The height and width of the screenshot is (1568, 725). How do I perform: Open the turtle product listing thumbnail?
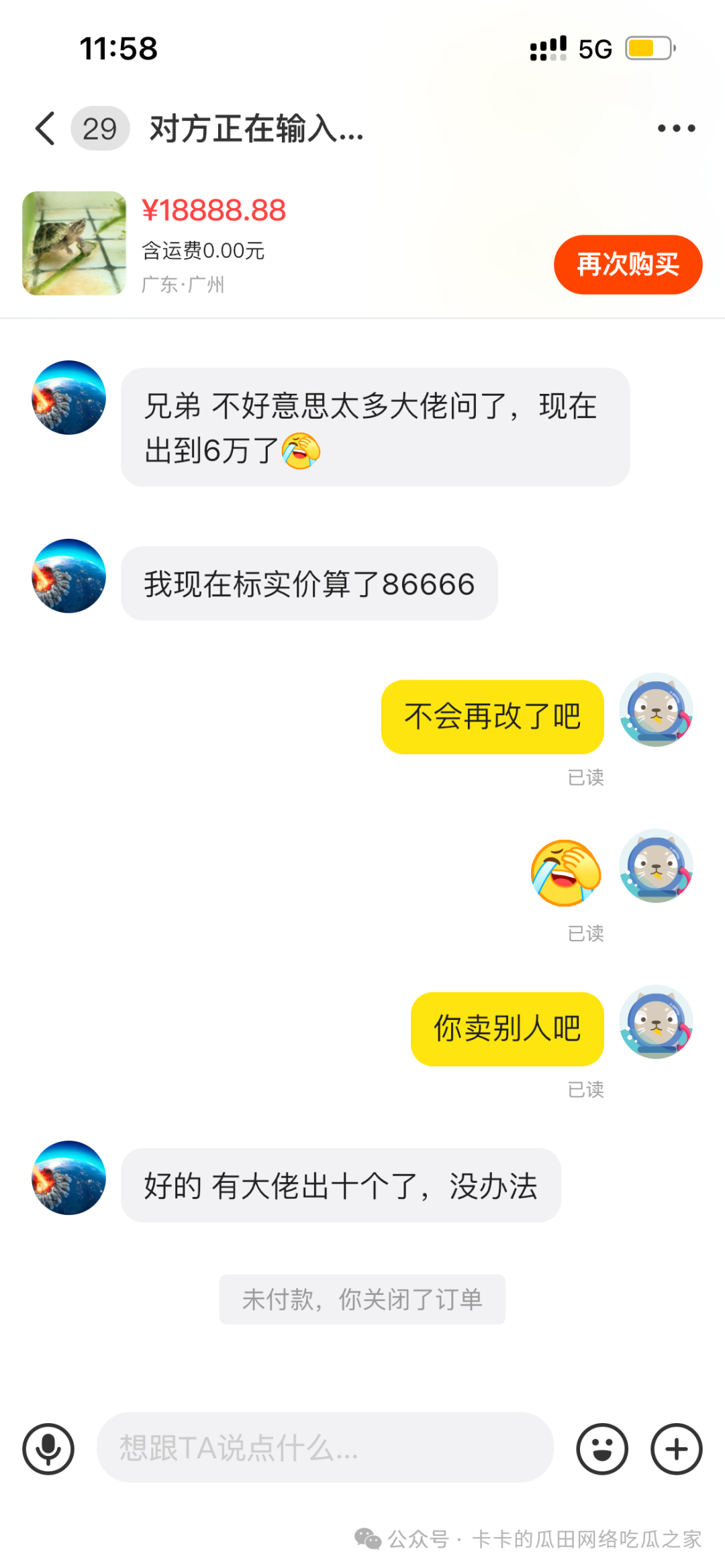(x=75, y=244)
